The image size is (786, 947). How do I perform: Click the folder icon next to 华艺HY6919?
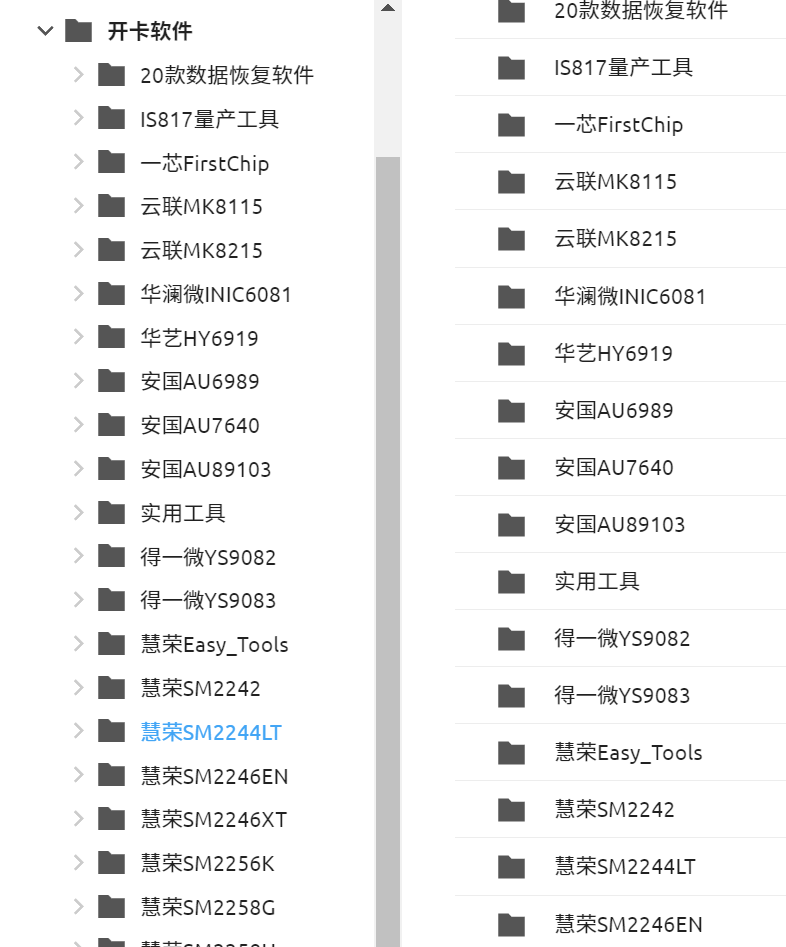coord(110,337)
